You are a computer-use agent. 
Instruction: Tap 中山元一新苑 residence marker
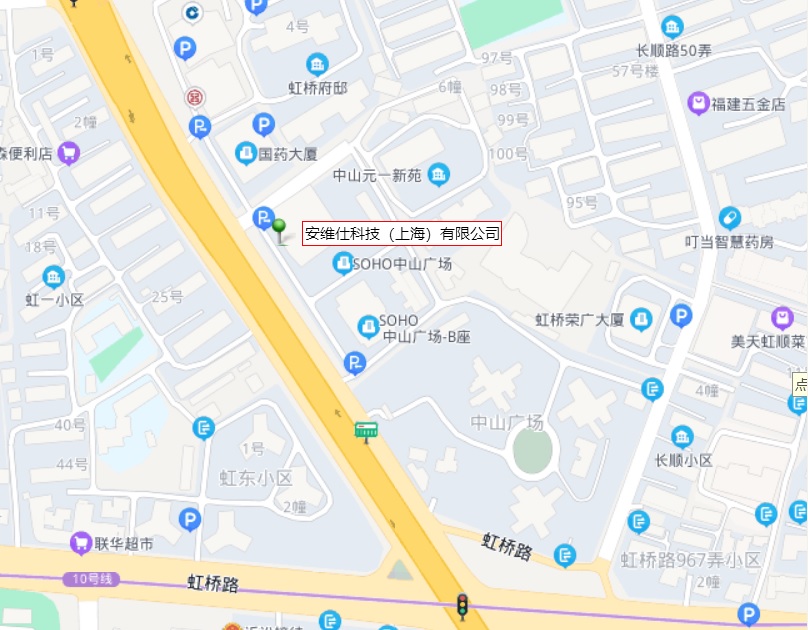(x=438, y=175)
